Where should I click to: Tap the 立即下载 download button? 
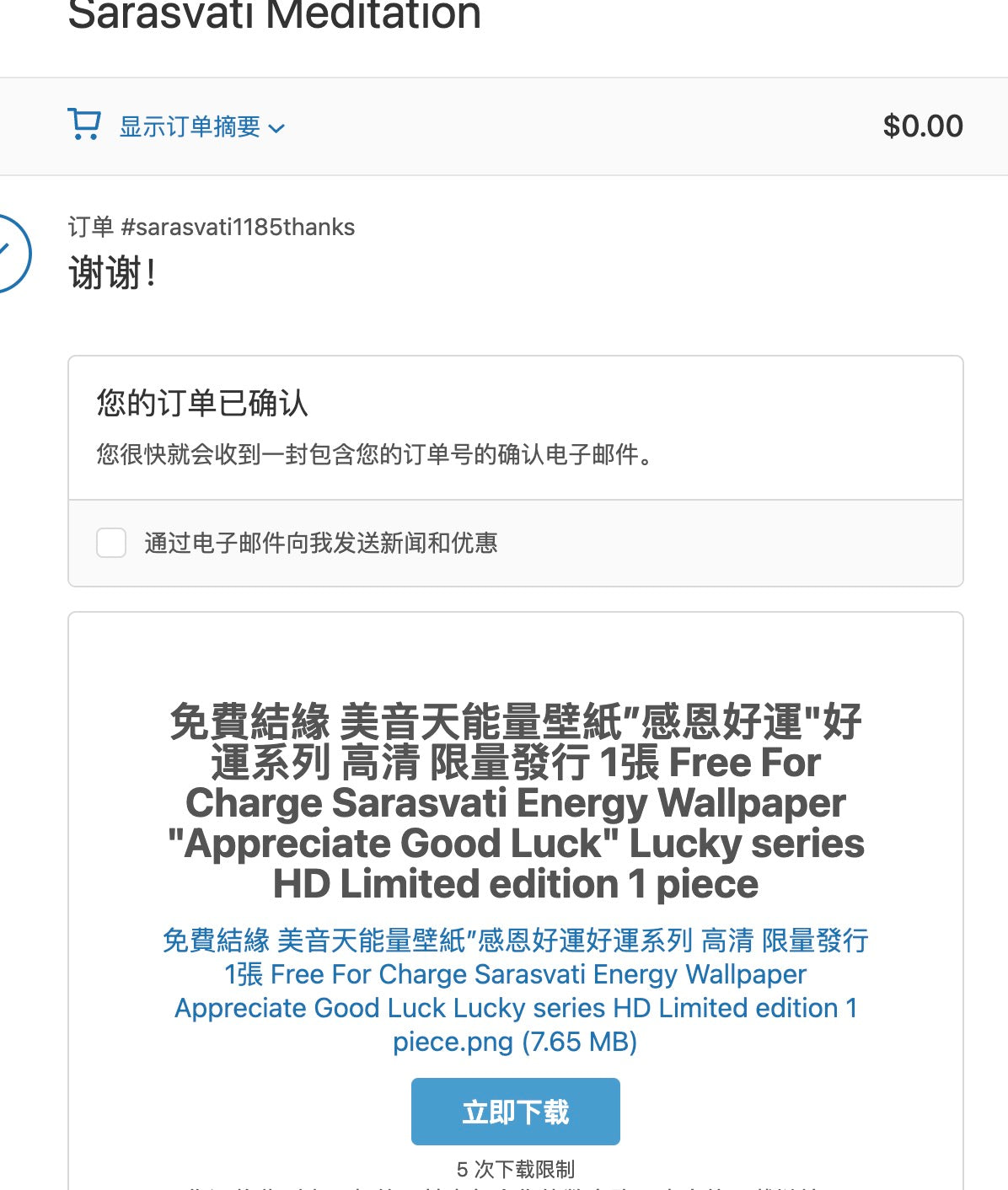click(x=515, y=1112)
